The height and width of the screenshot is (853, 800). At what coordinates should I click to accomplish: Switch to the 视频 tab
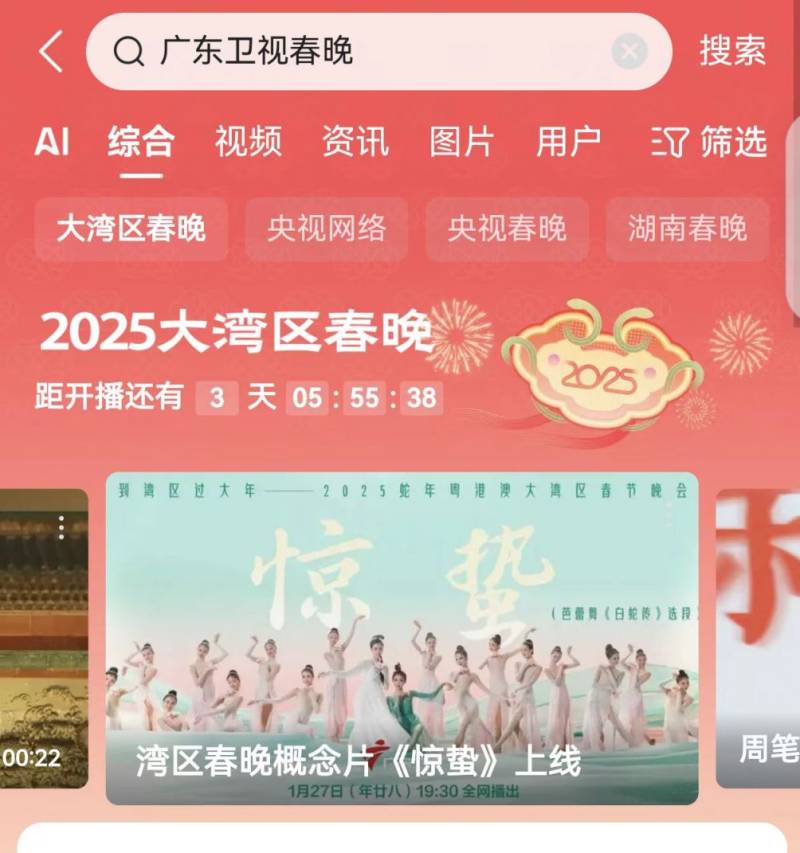(x=248, y=142)
